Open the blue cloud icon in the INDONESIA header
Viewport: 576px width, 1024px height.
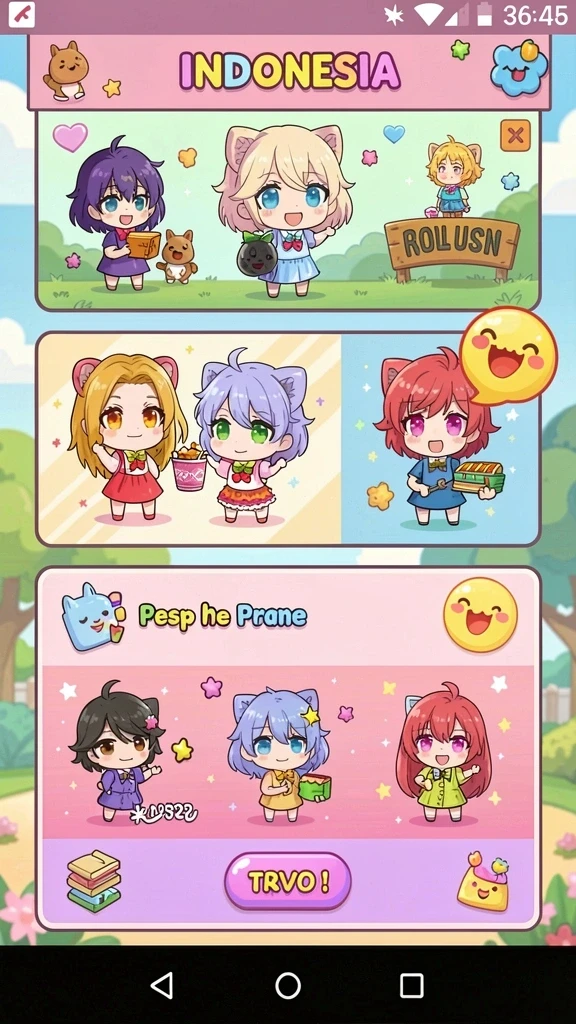(x=519, y=69)
